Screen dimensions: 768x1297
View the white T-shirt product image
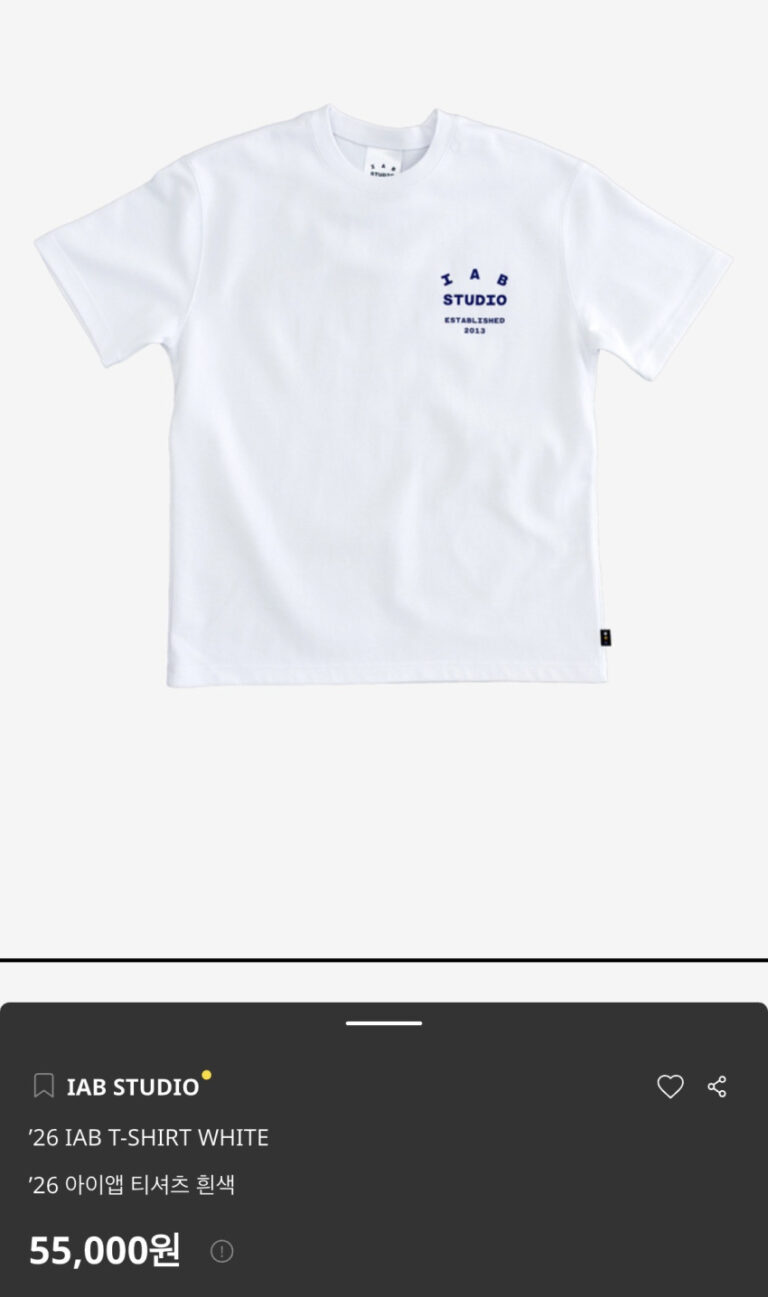click(x=383, y=400)
